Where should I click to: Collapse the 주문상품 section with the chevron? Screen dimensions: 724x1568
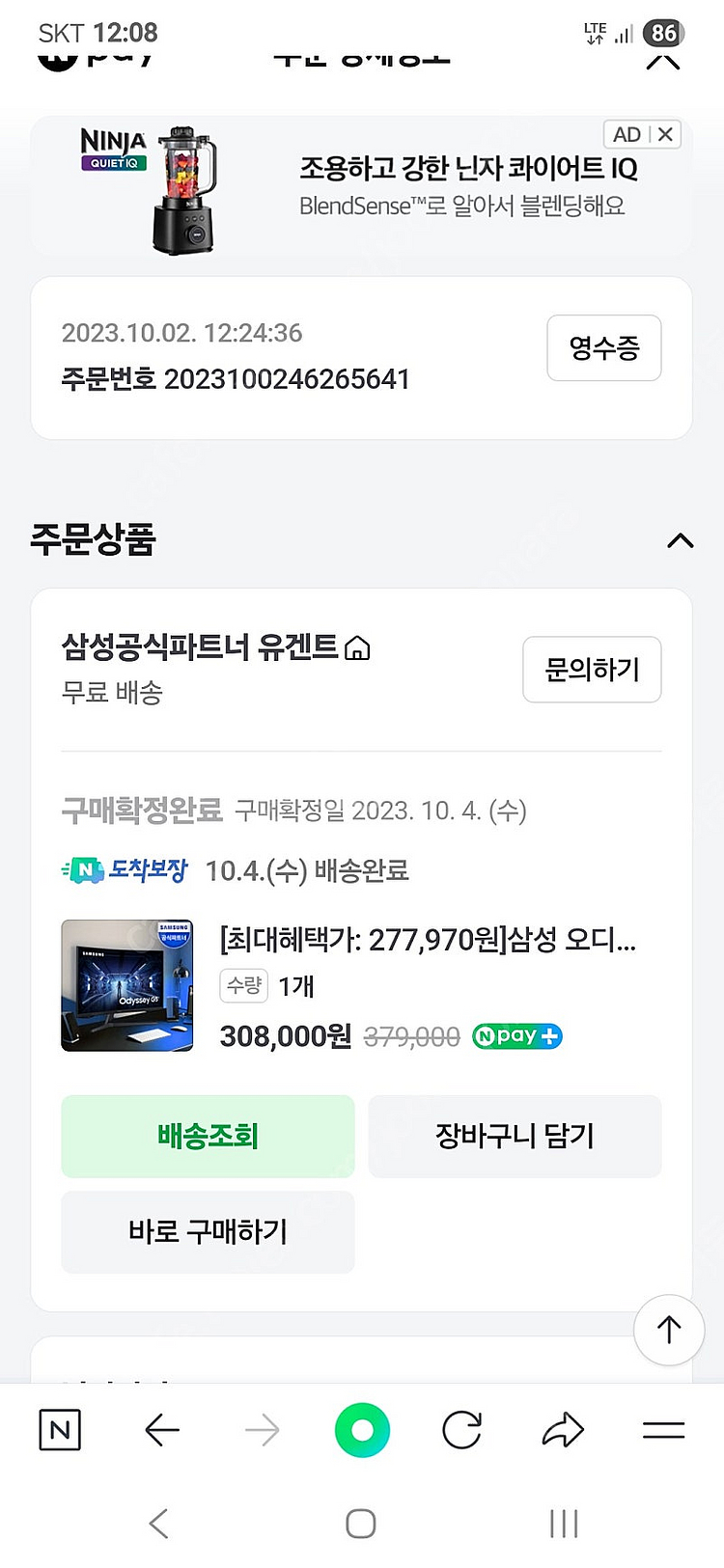point(682,540)
